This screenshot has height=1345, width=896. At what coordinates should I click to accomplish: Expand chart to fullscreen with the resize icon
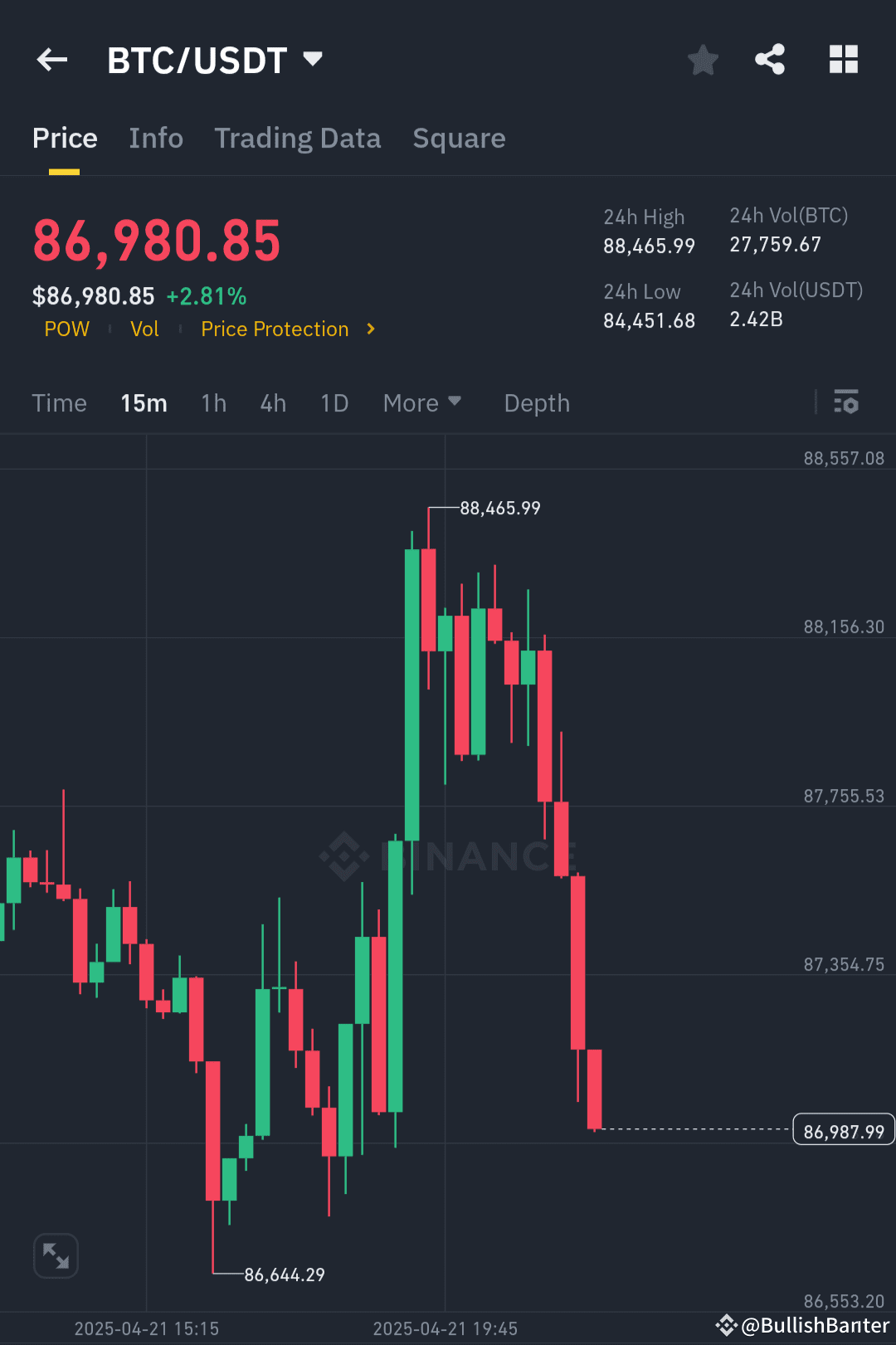pyautogui.click(x=55, y=1255)
